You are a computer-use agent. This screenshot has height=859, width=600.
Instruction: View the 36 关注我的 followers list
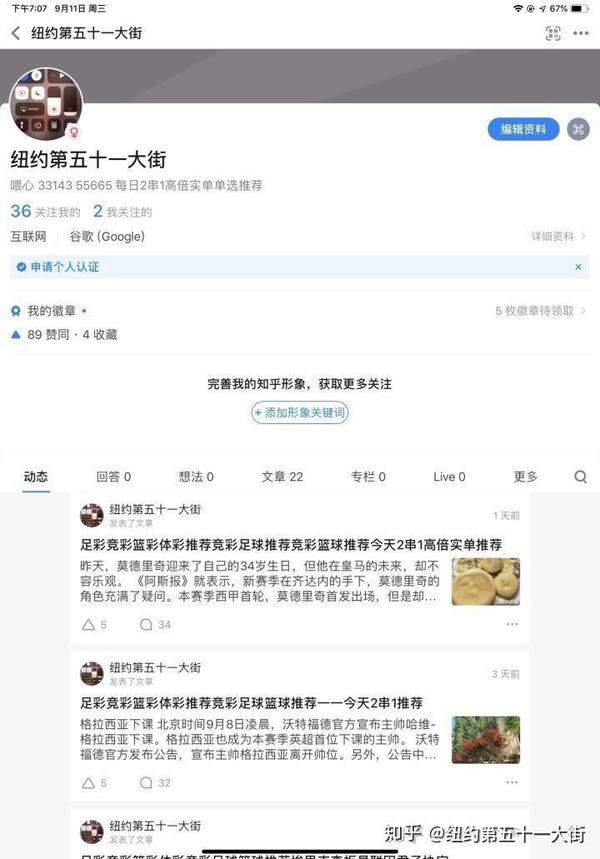(45, 211)
